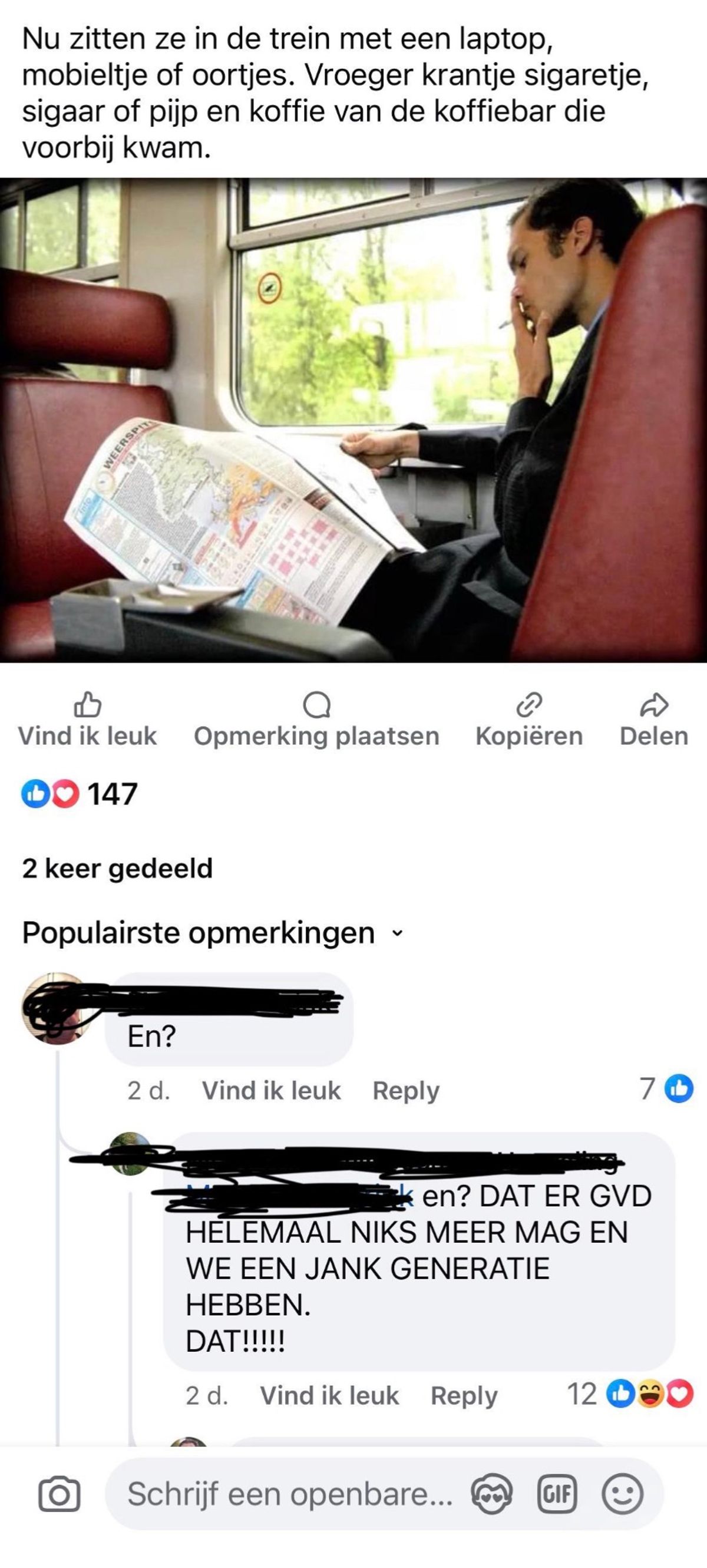Image resolution: width=707 pixels, height=1568 pixels.
Task: Share the post with 'Delen'
Action: point(653,719)
